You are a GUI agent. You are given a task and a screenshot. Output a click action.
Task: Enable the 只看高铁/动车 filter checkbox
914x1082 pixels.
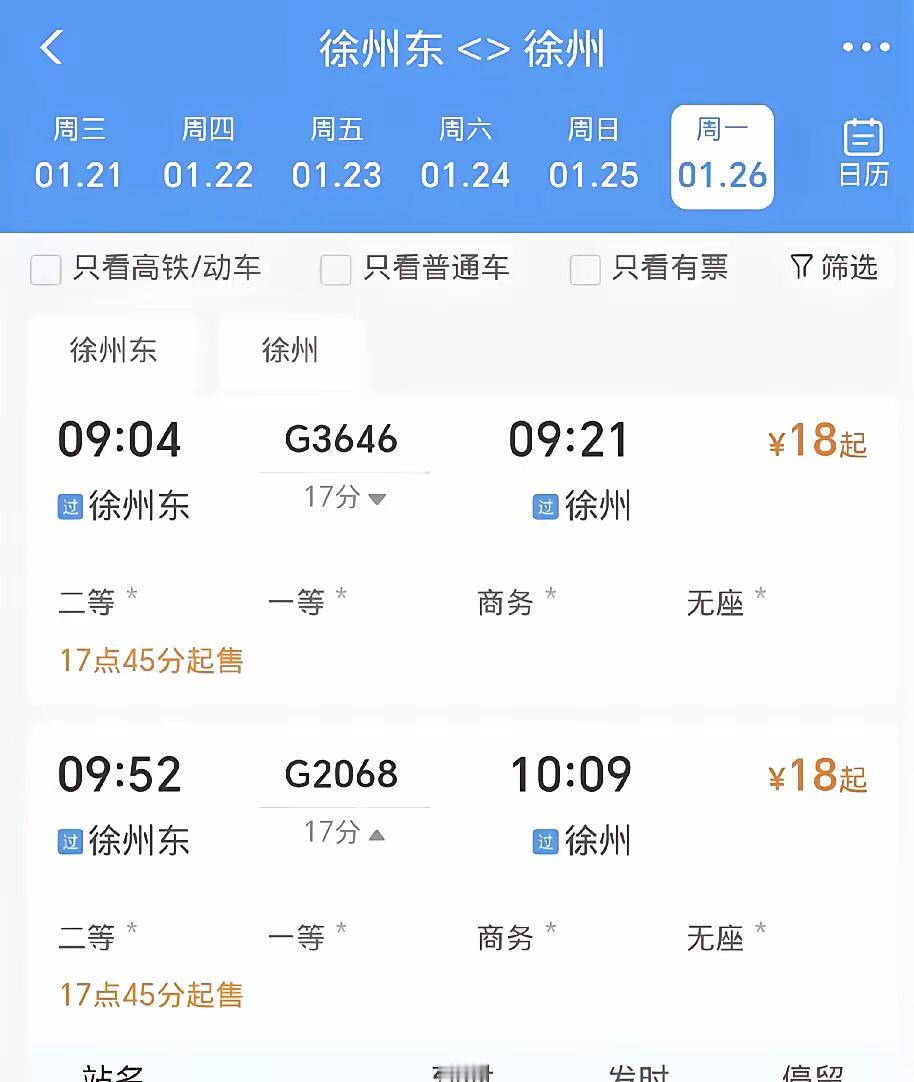point(46,269)
